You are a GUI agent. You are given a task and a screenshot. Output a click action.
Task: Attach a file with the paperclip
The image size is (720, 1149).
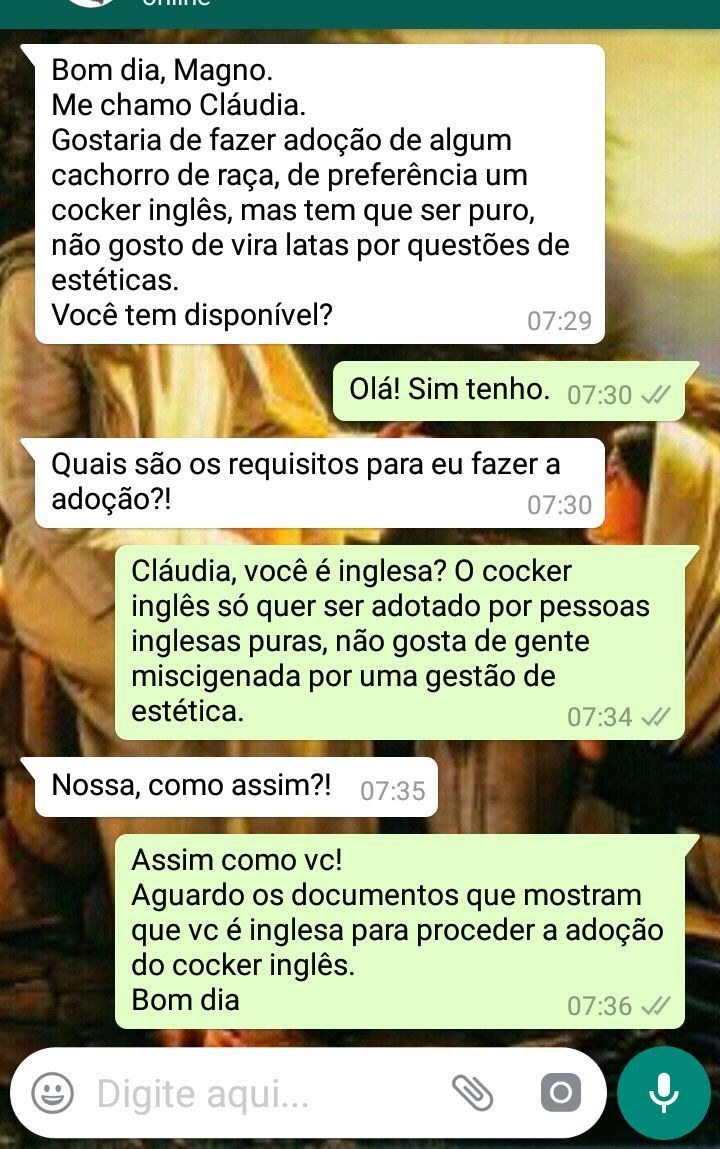pyautogui.click(x=472, y=1093)
